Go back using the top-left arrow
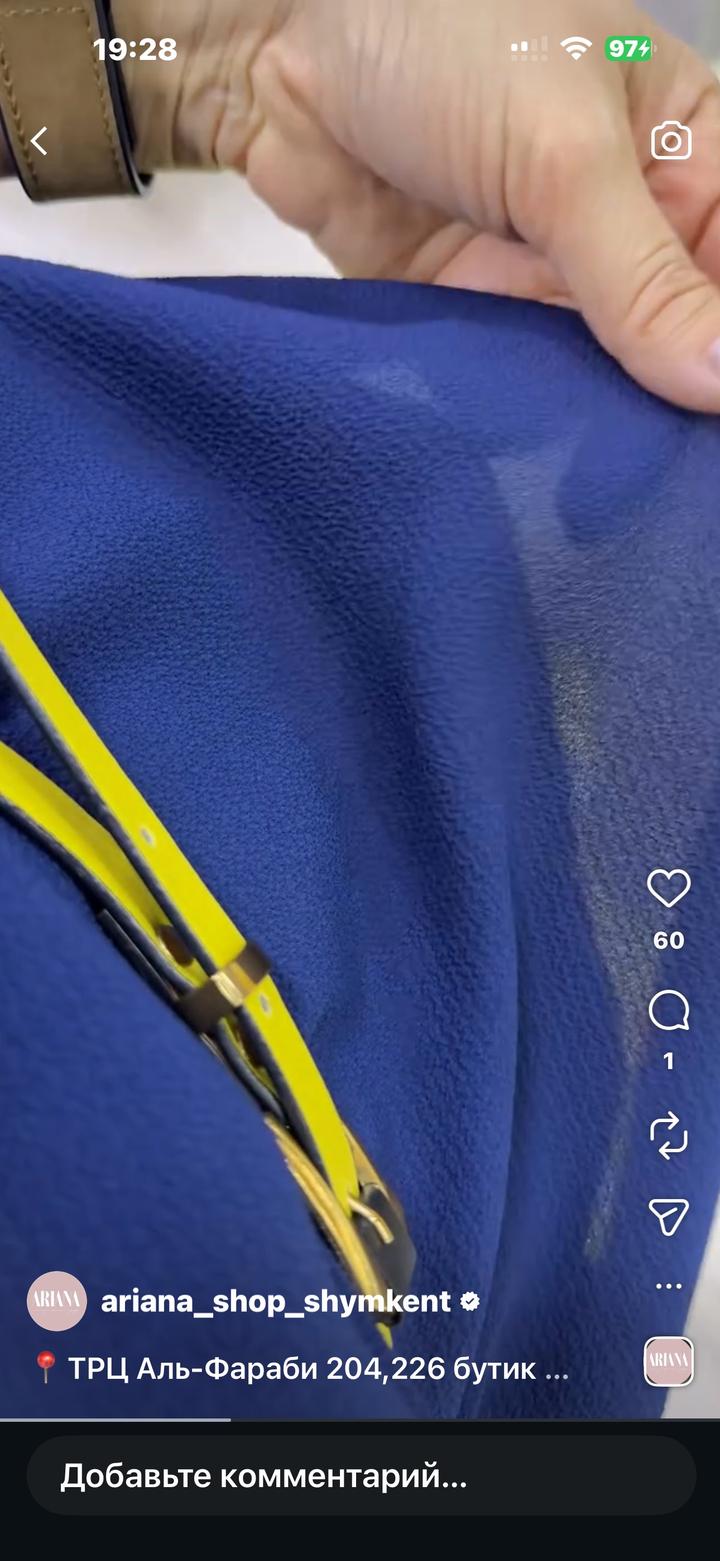Viewport: 720px width, 1561px height. click(39, 141)
